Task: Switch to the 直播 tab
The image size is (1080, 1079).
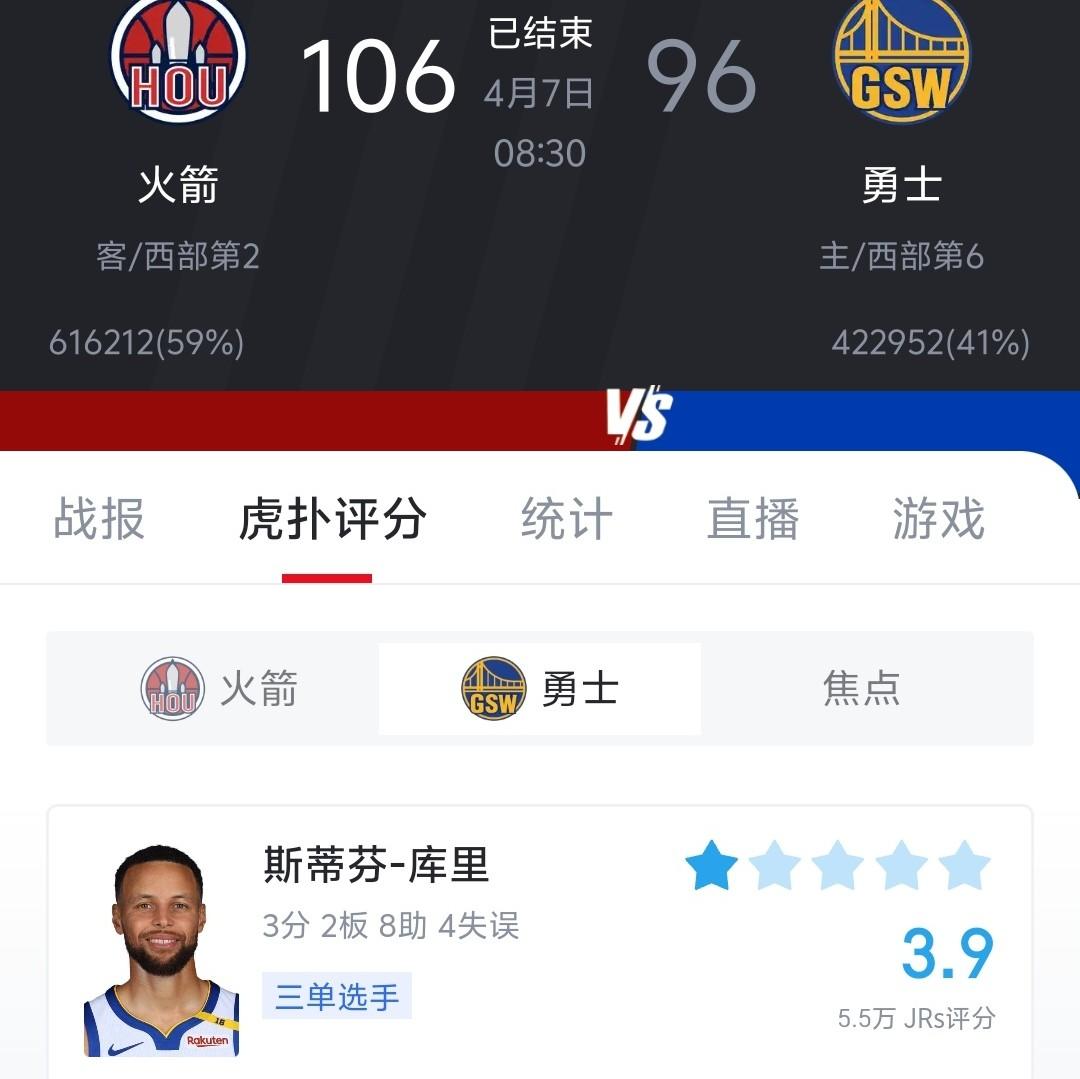Action: tap(753, 520)
